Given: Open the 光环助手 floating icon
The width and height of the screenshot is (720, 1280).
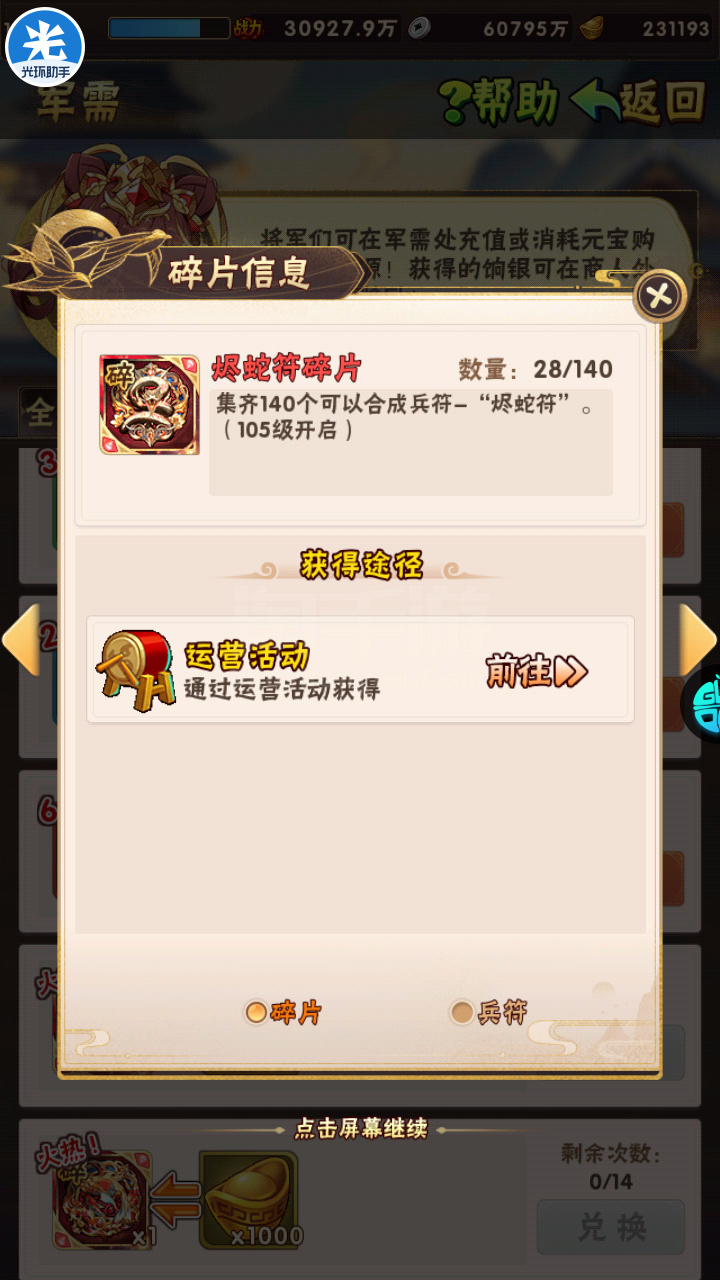Looking at the screenshot, I should click(x=45, y=45).
